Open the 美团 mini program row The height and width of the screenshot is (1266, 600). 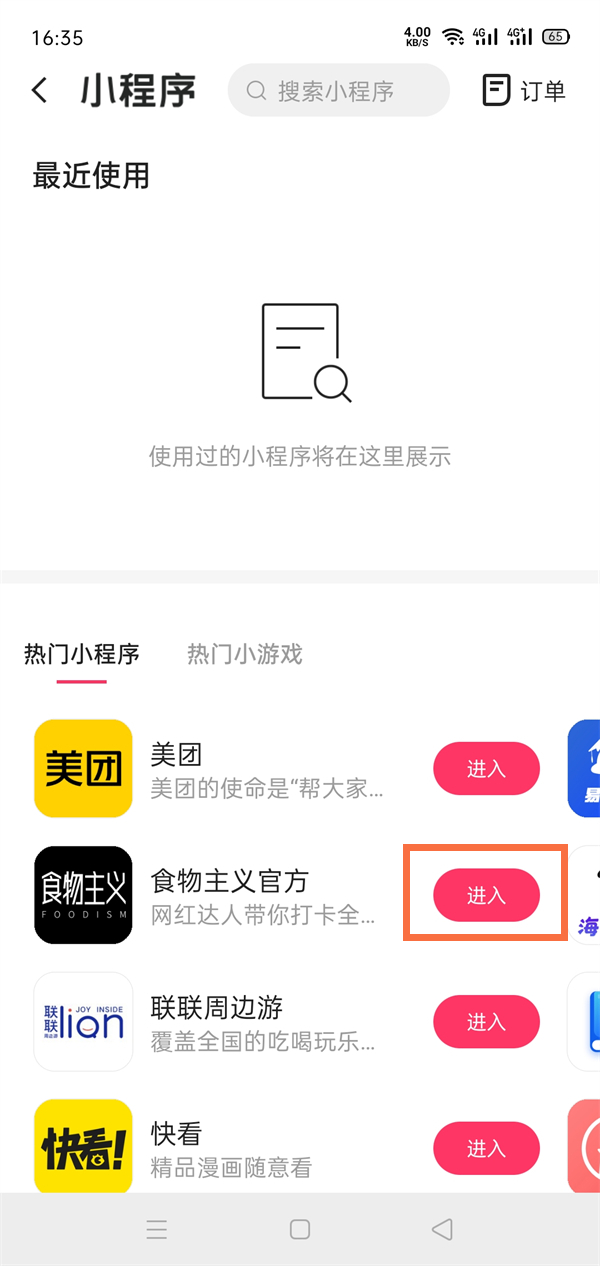pyautogui.click(x=266, y=769)
